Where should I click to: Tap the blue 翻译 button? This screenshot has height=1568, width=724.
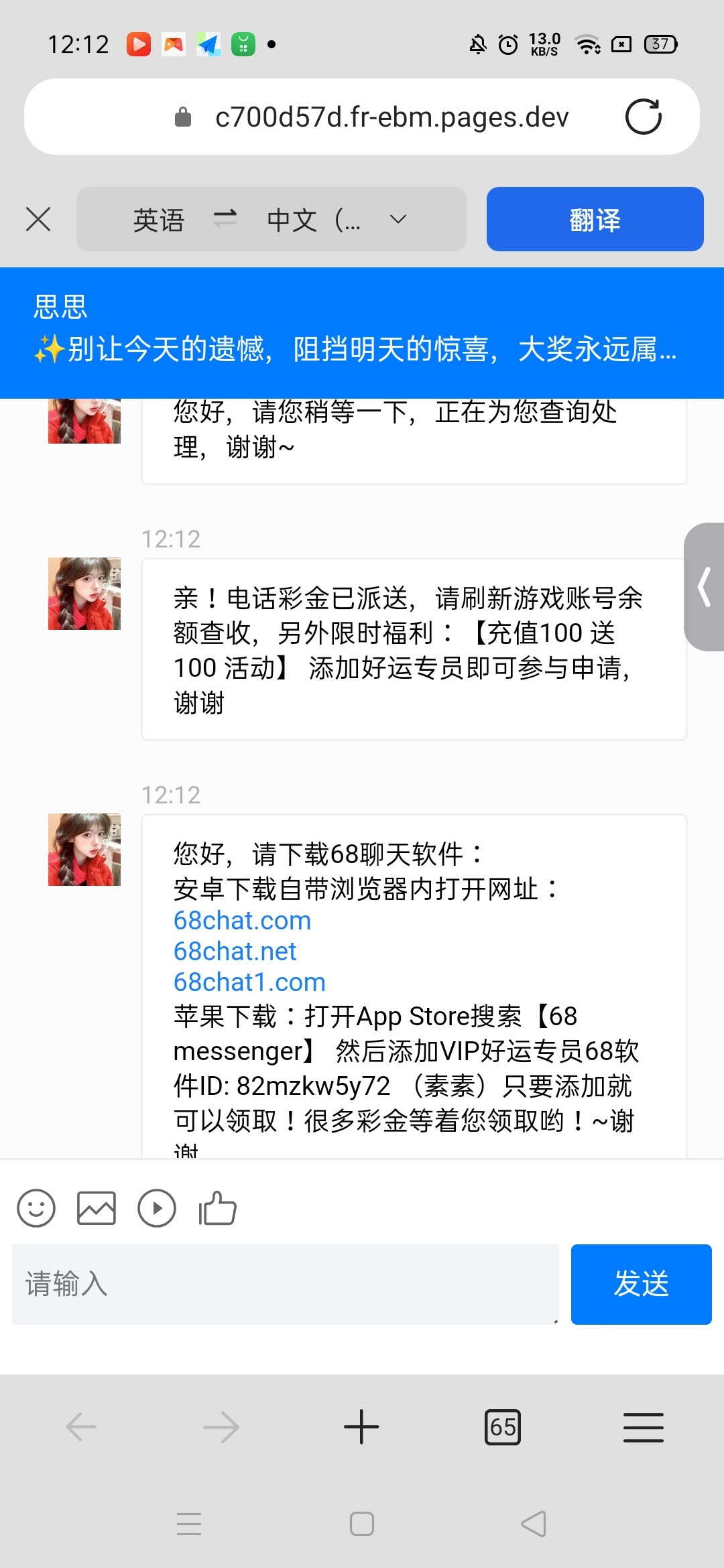click(595, 219)
